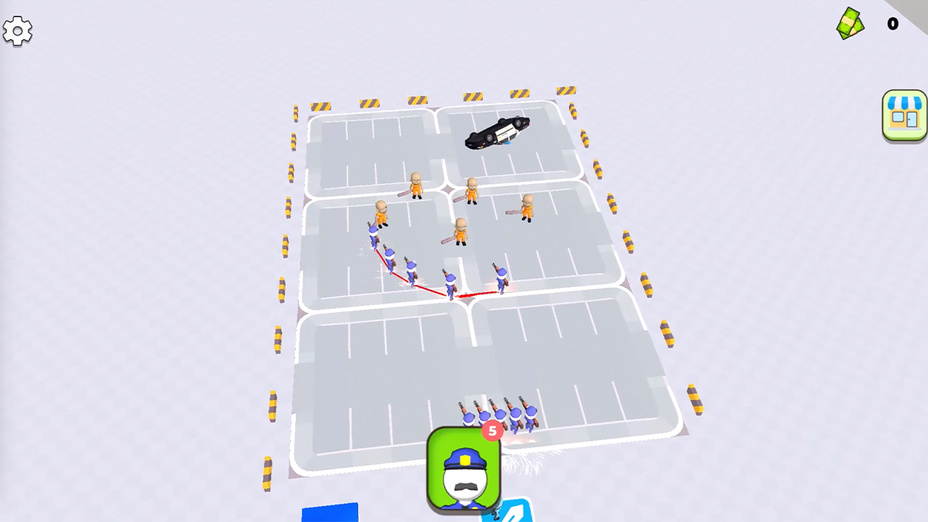Open the shop icon
The image size is (928, 522).
pyautogui.click(x=904, y=115)
